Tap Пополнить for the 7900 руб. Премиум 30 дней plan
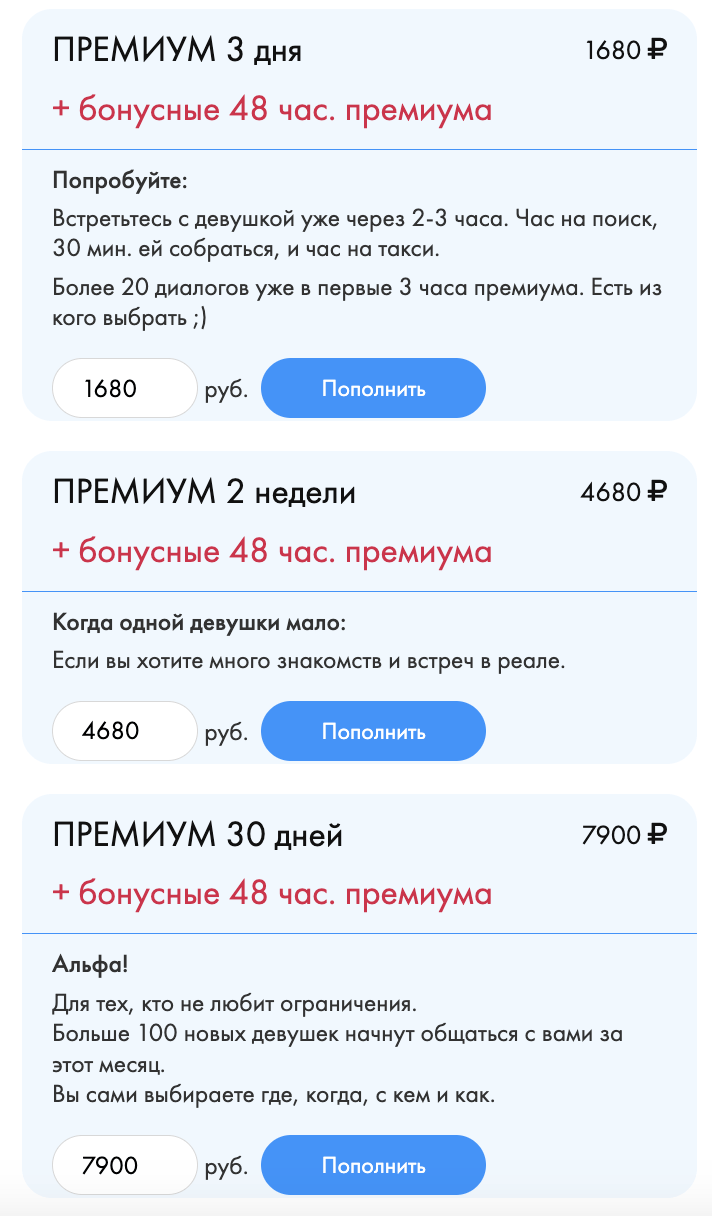This screenshot has height=1216, width=712. 373,1165
